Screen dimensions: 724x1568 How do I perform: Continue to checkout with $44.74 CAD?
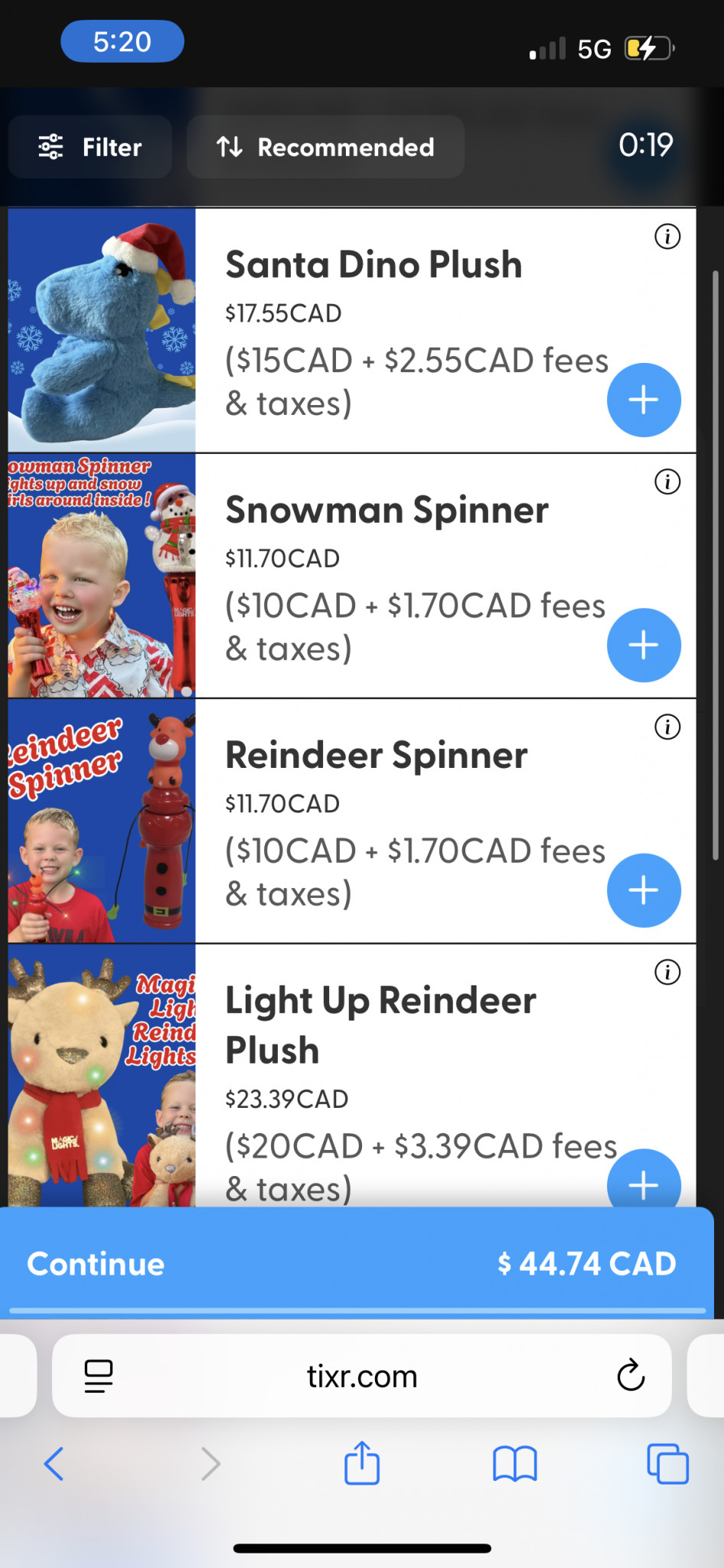click(x=357, y=1263)
